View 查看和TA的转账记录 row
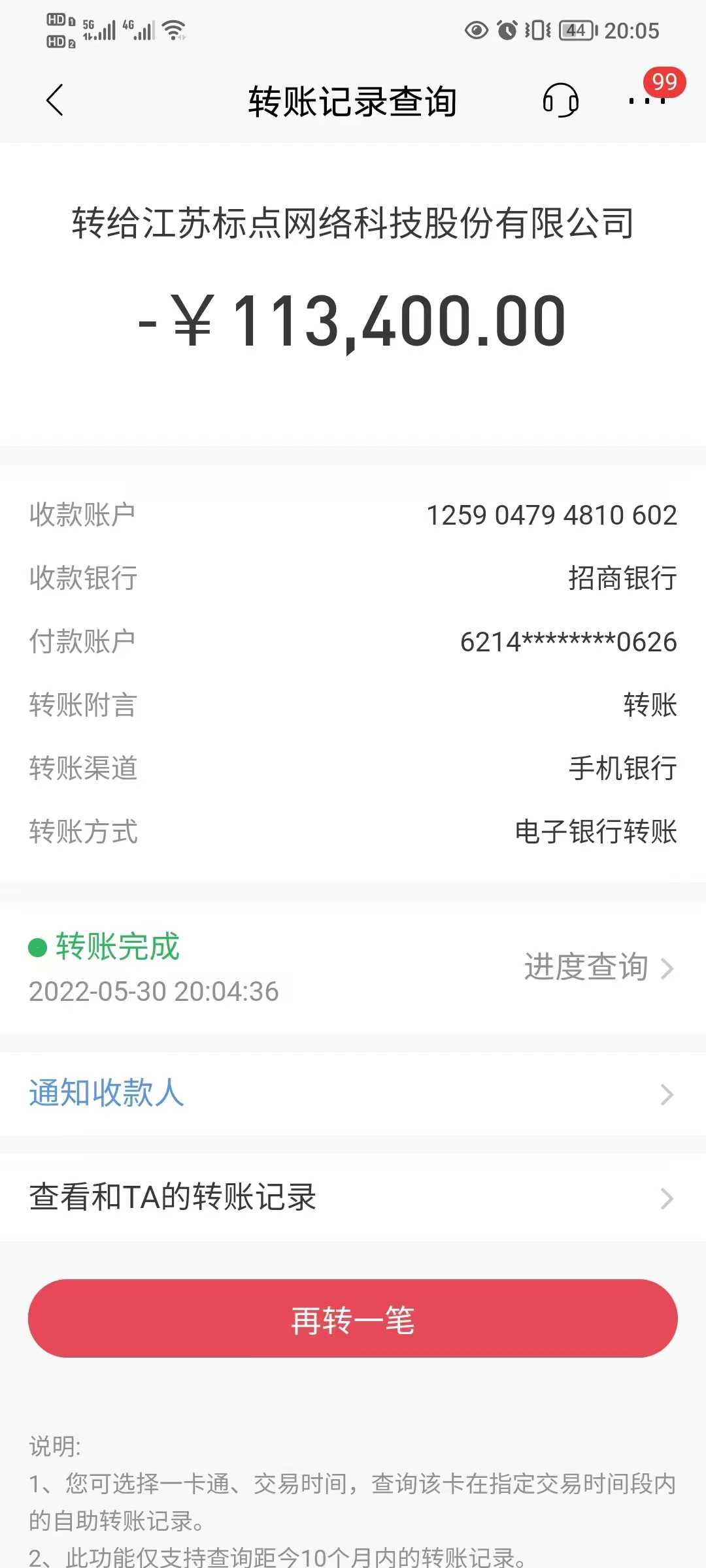 (353, 1198)
